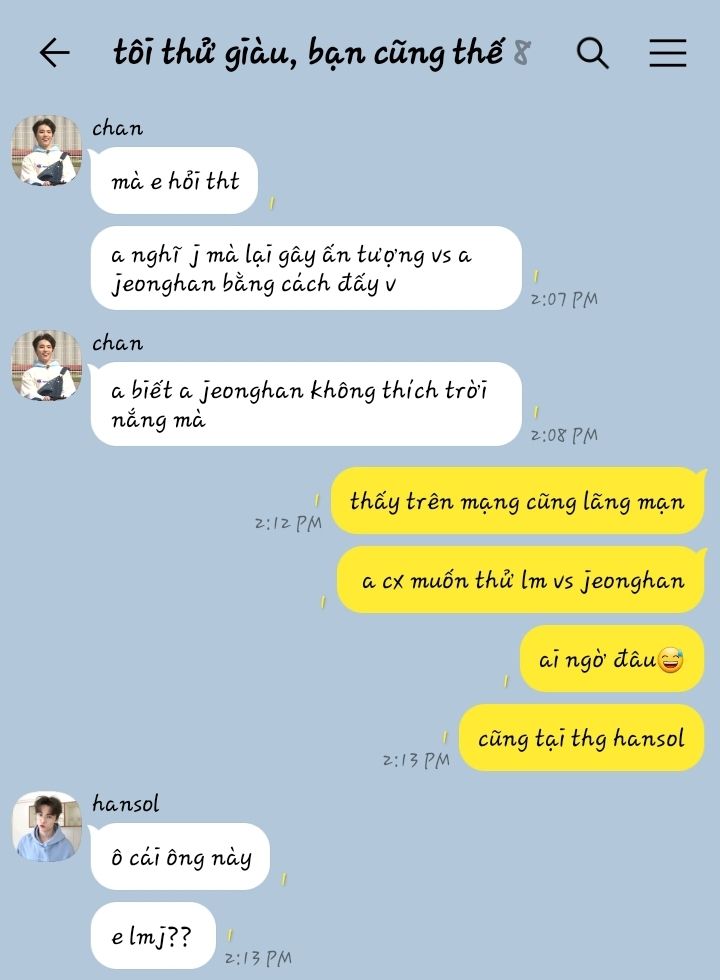Open the chat hamburger menu
Image resolution: width=720 pixels, height=980 pixels.
(x=667, y=53)
